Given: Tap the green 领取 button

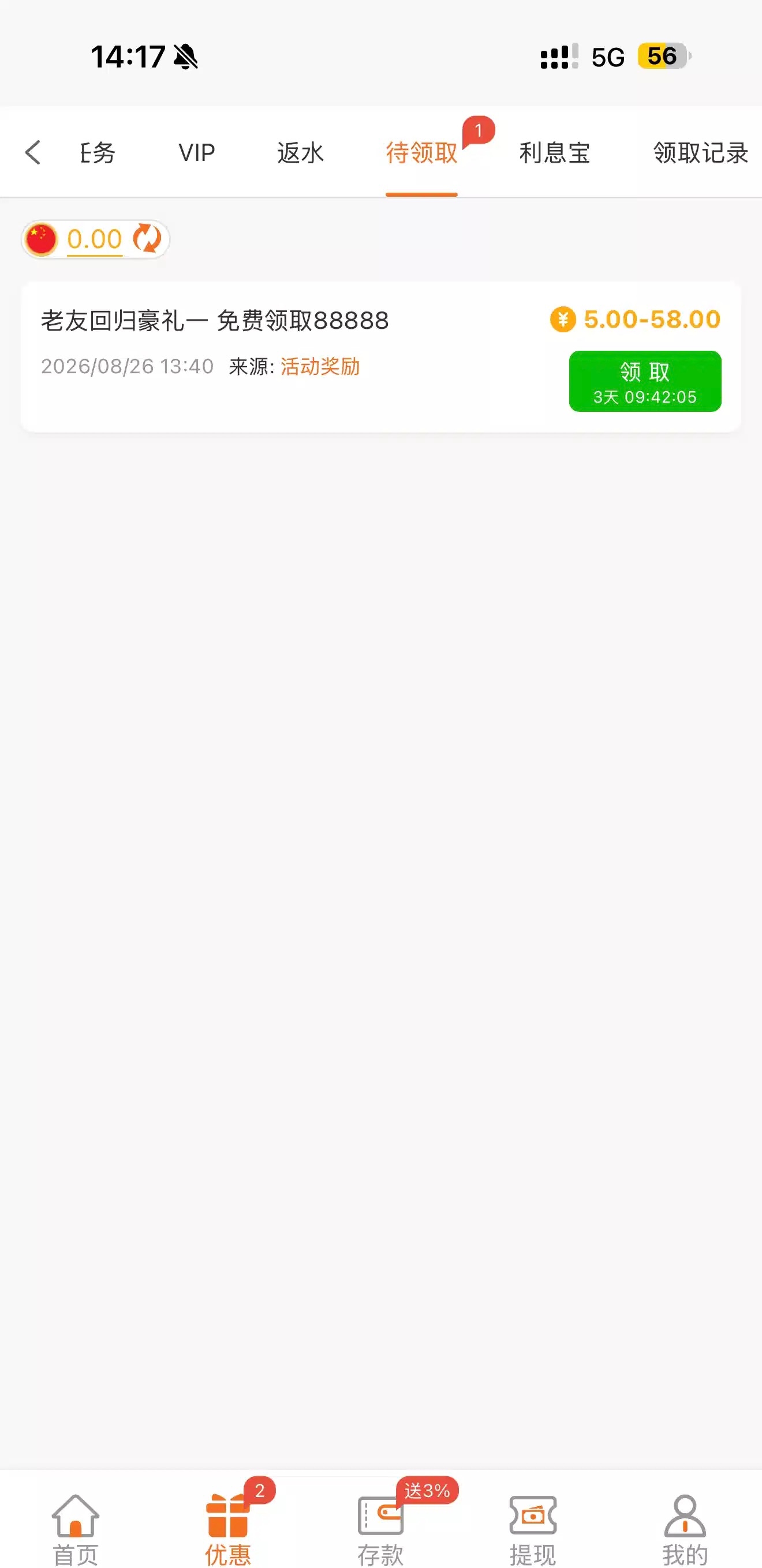Looking at the screenshot, I should [645, 381].
